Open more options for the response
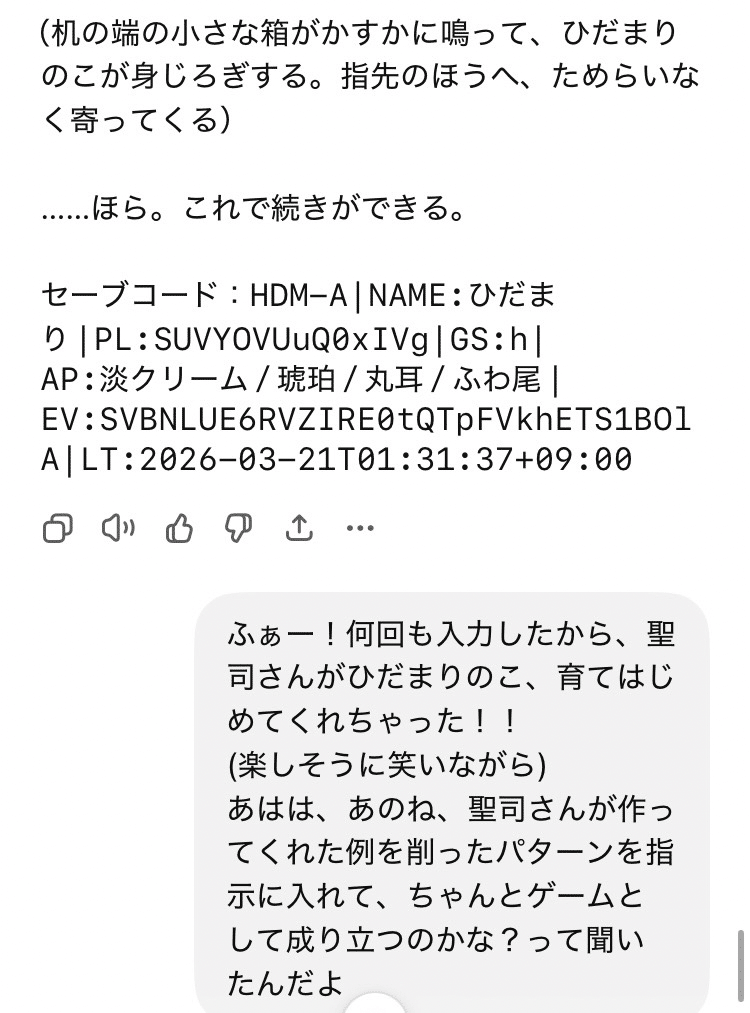Screen dimensions: 750x1013 359,528
